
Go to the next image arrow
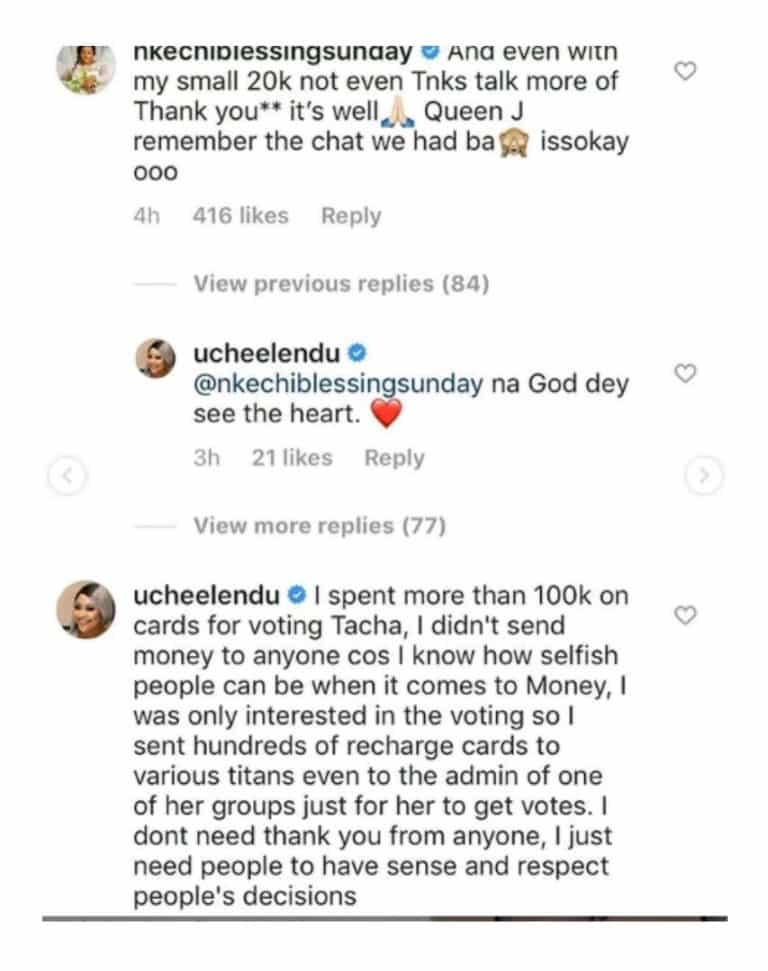704,477
